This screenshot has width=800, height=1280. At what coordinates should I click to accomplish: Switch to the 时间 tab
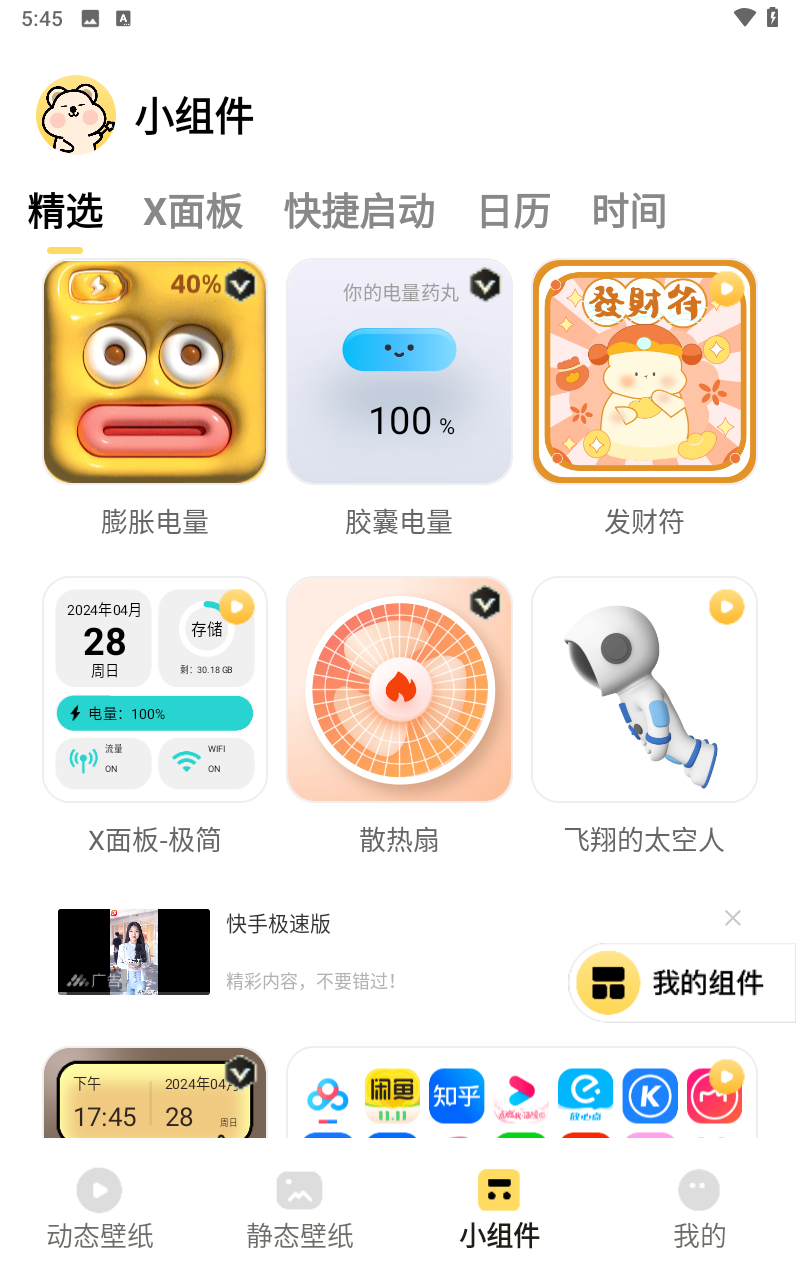click(x=629, y=212)
